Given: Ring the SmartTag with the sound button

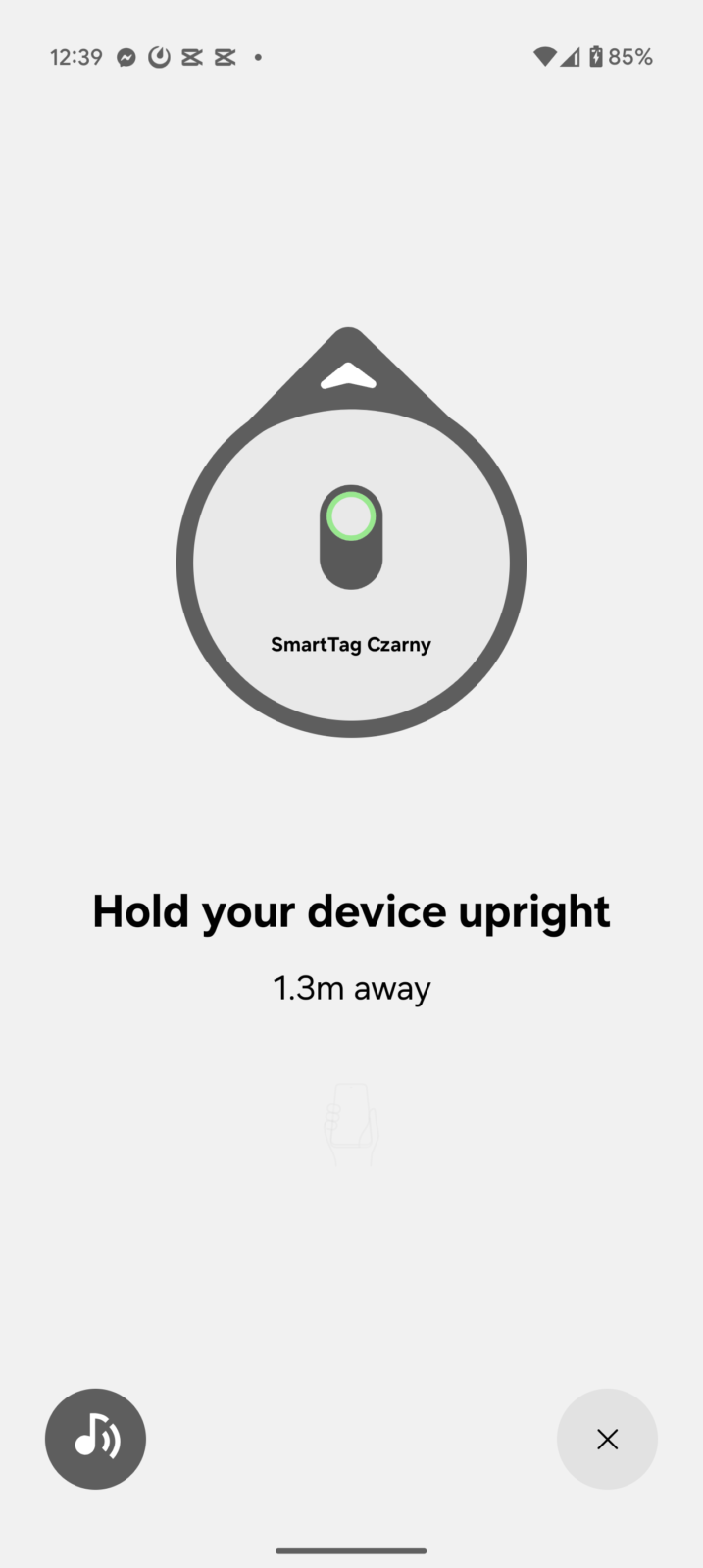Looking at the screenshot, I should 95,1439.
